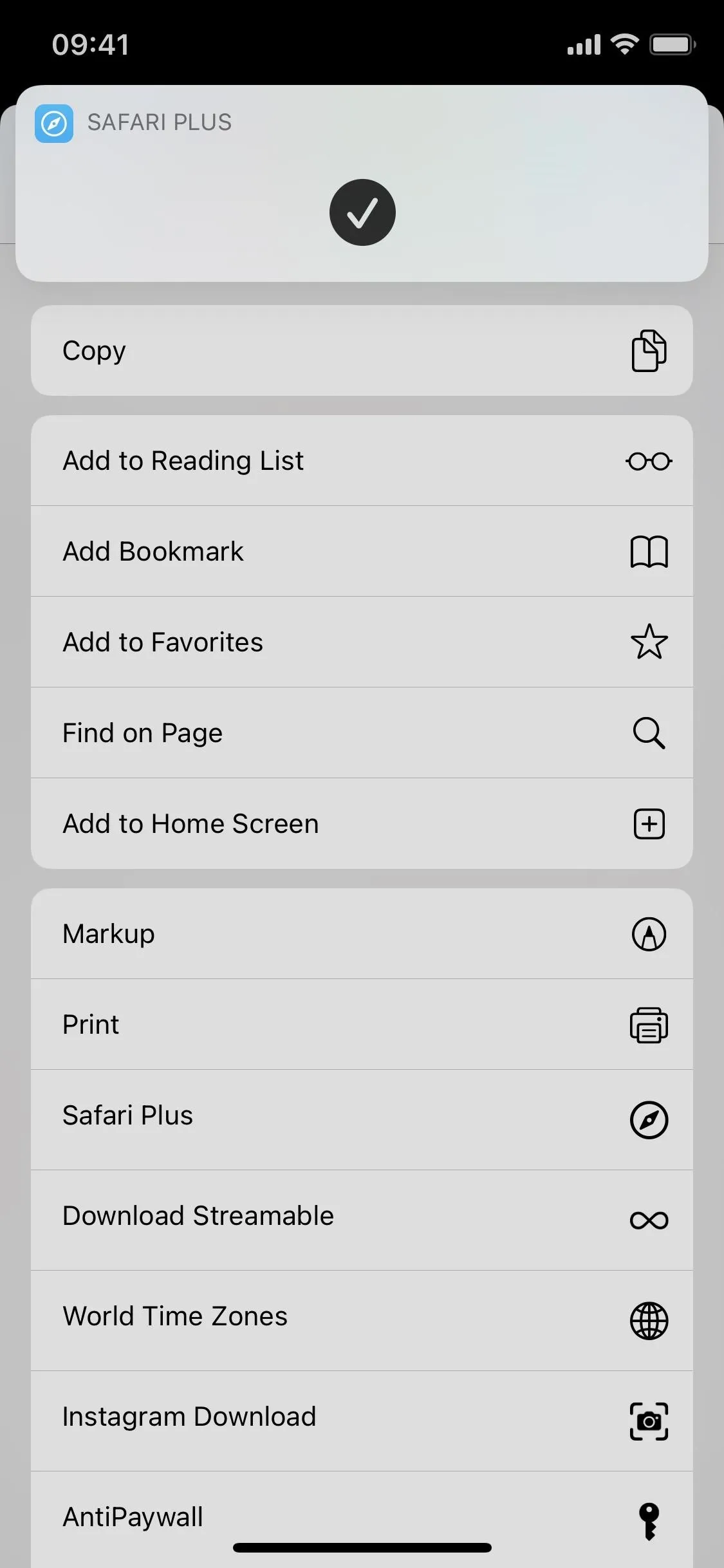The height and width of the screenshot is (1568, 724).
Task: Copy the page link
Action: point(362,351)
